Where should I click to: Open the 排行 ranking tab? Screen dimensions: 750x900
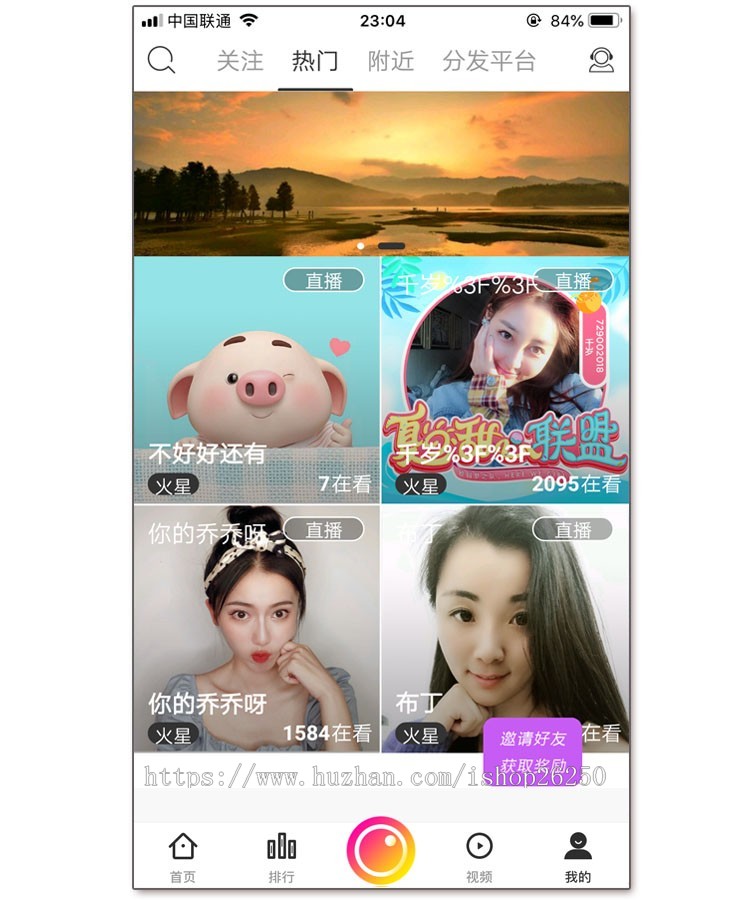point(281,857)
